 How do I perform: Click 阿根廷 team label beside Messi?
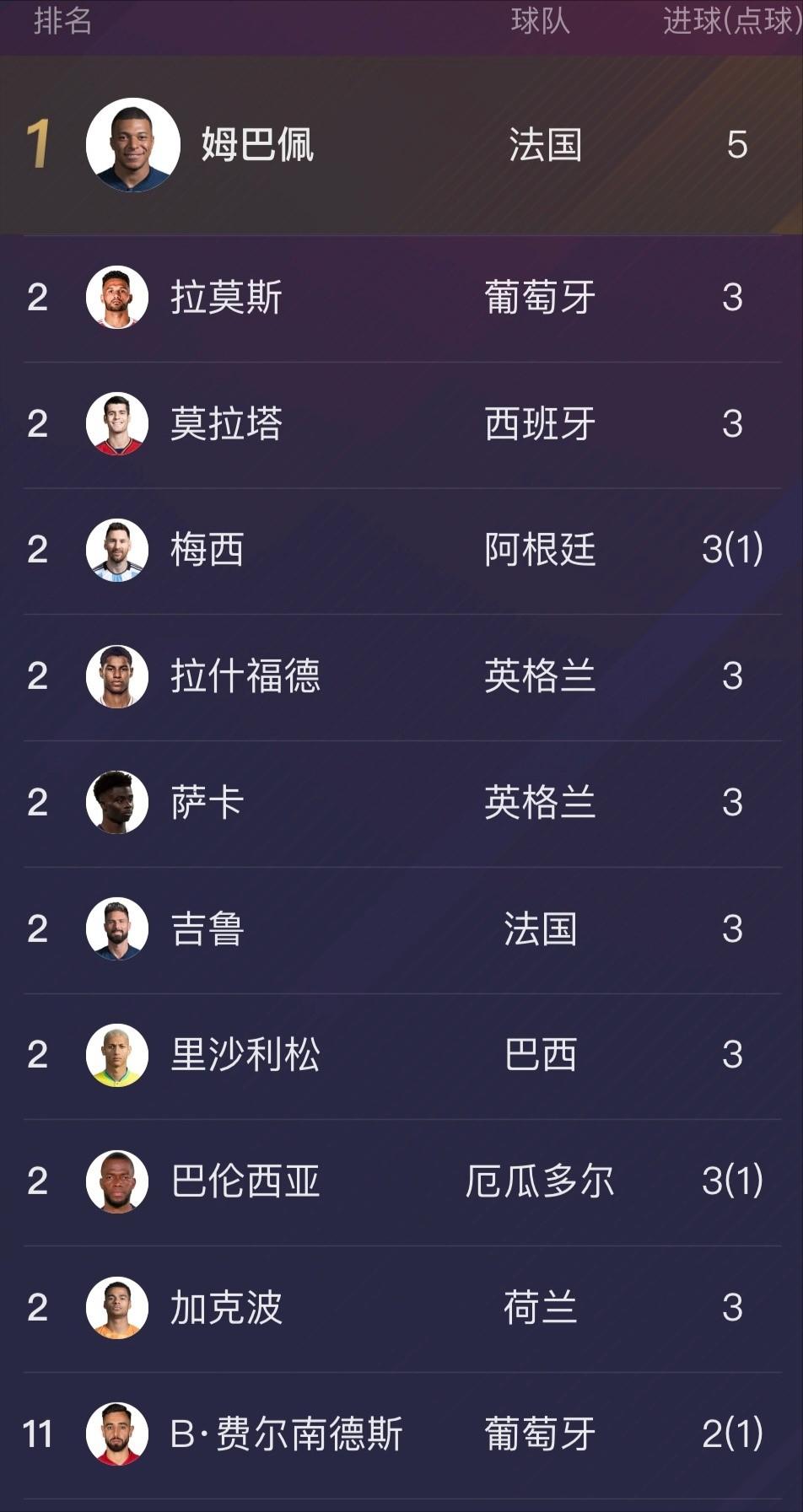(539, 550)
